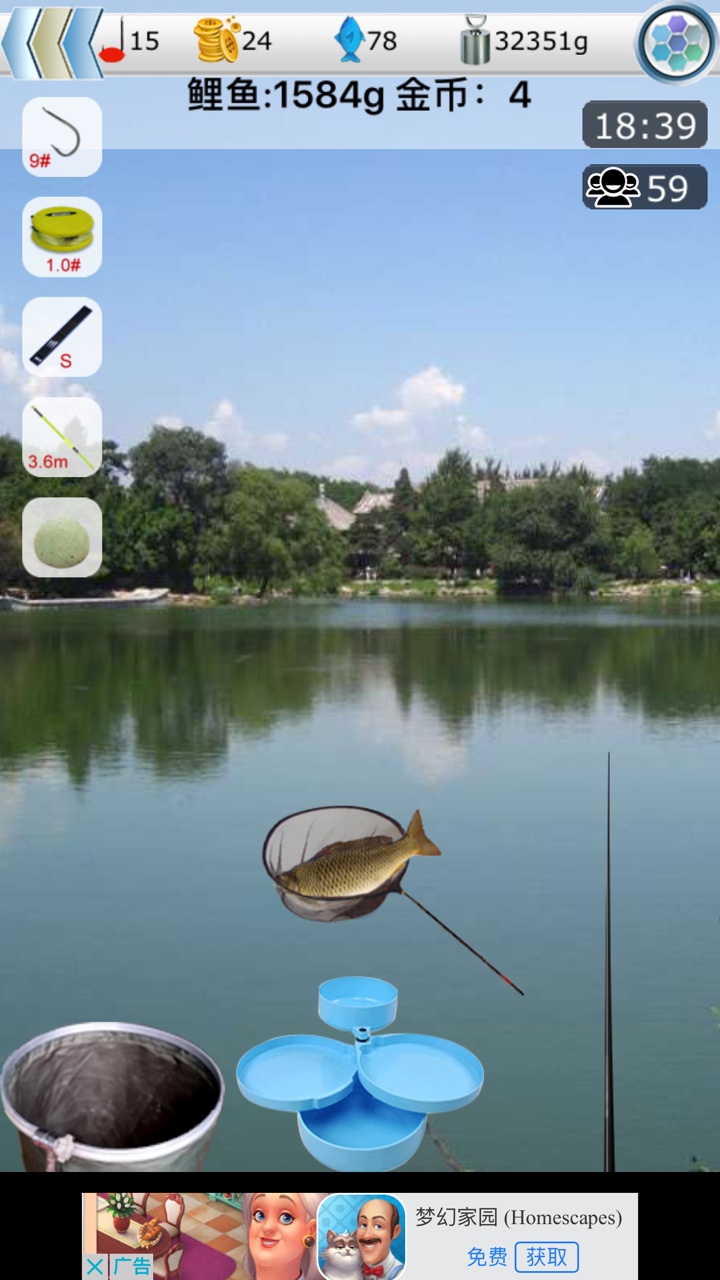Select the green bait ball
720x1280 pixels.
[62, 538]
